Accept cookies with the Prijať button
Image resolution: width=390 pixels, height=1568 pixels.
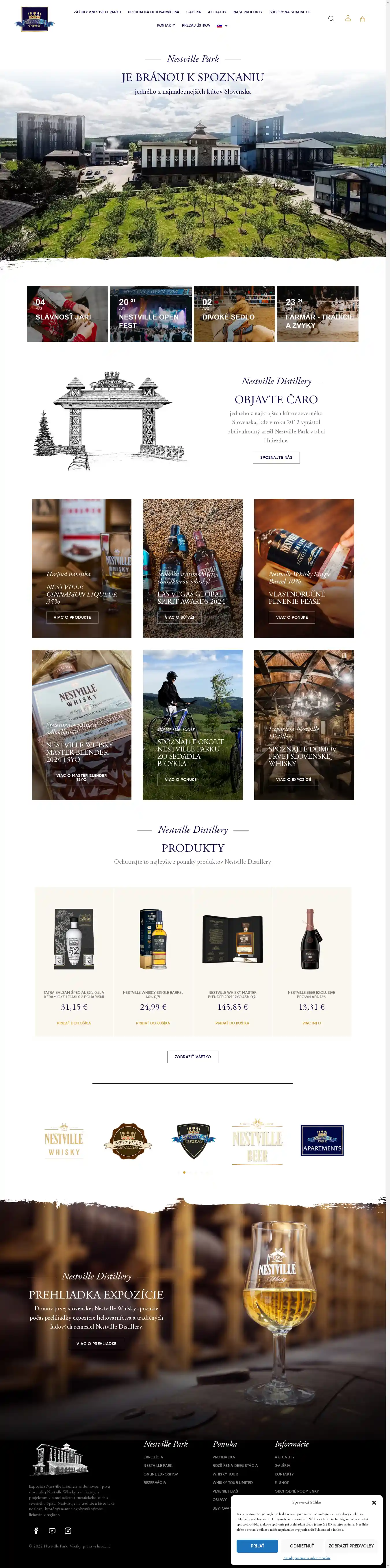pos(257,1545)
